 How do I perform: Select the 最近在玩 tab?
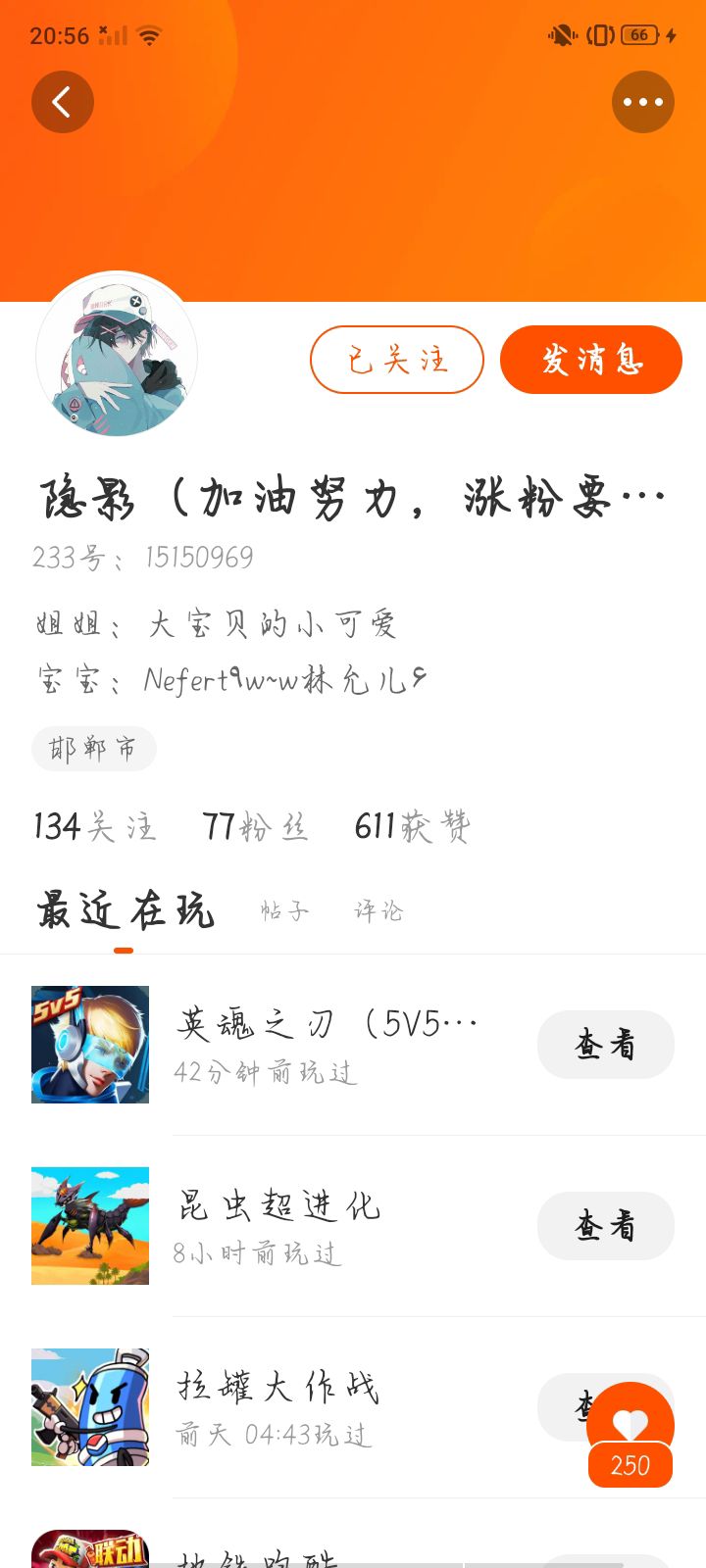coord(125,910)
